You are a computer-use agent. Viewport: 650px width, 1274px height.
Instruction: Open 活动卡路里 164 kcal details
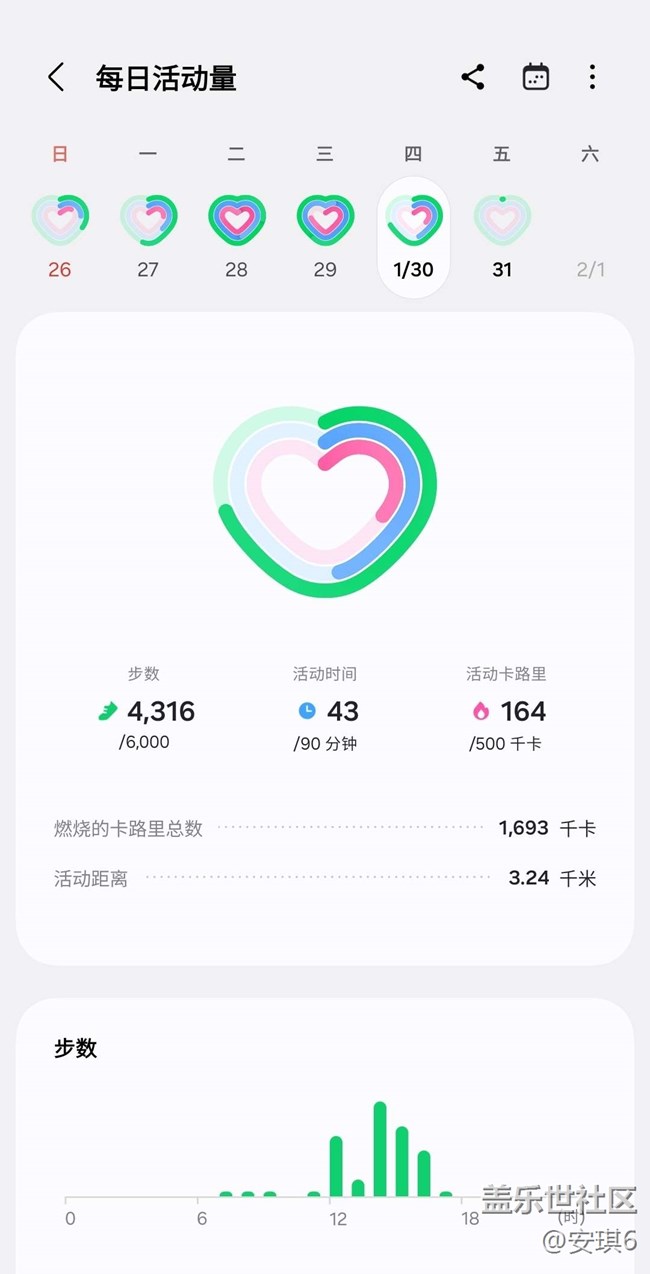click(x=508, y=710)
